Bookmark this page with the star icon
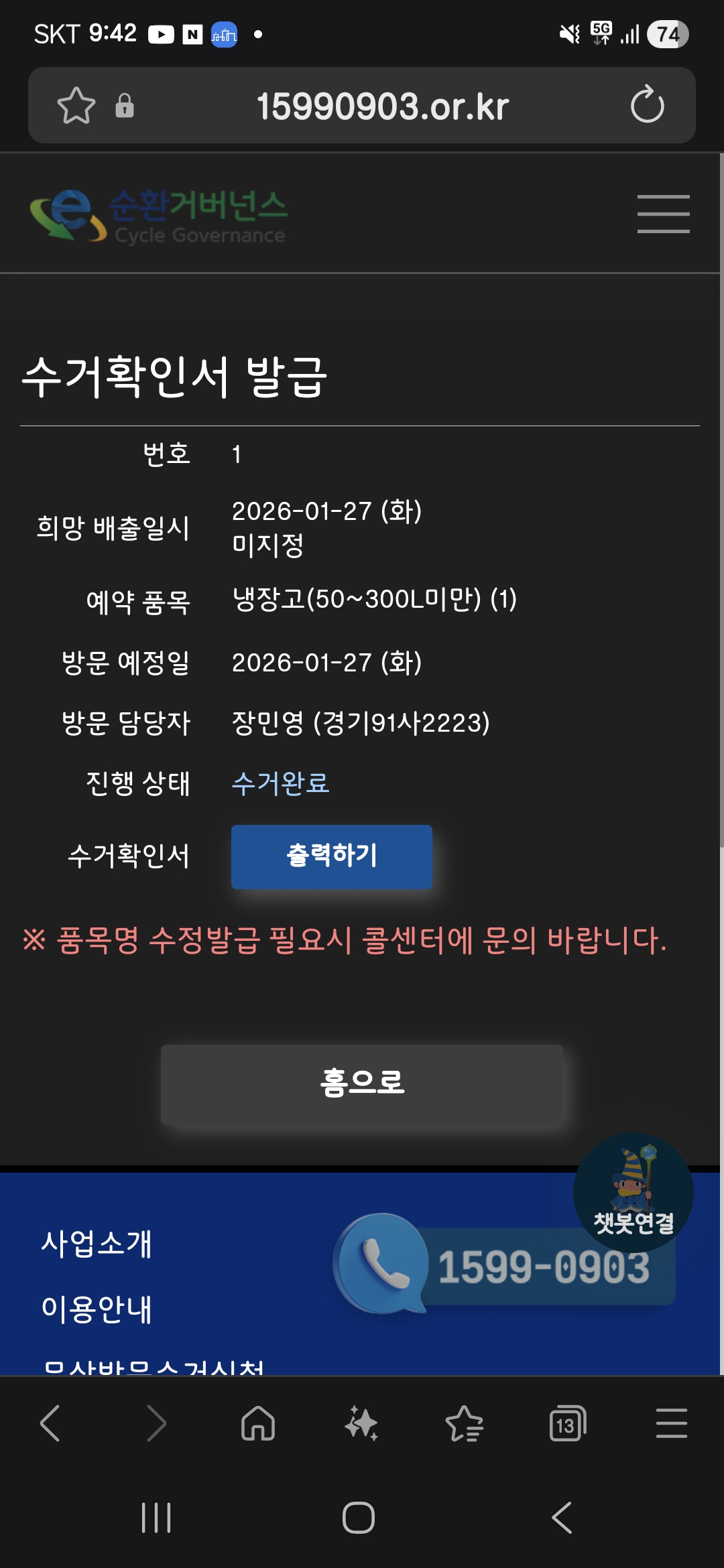Image resolution: width=724 pixels, height=1568 pixels. (76, 106)
